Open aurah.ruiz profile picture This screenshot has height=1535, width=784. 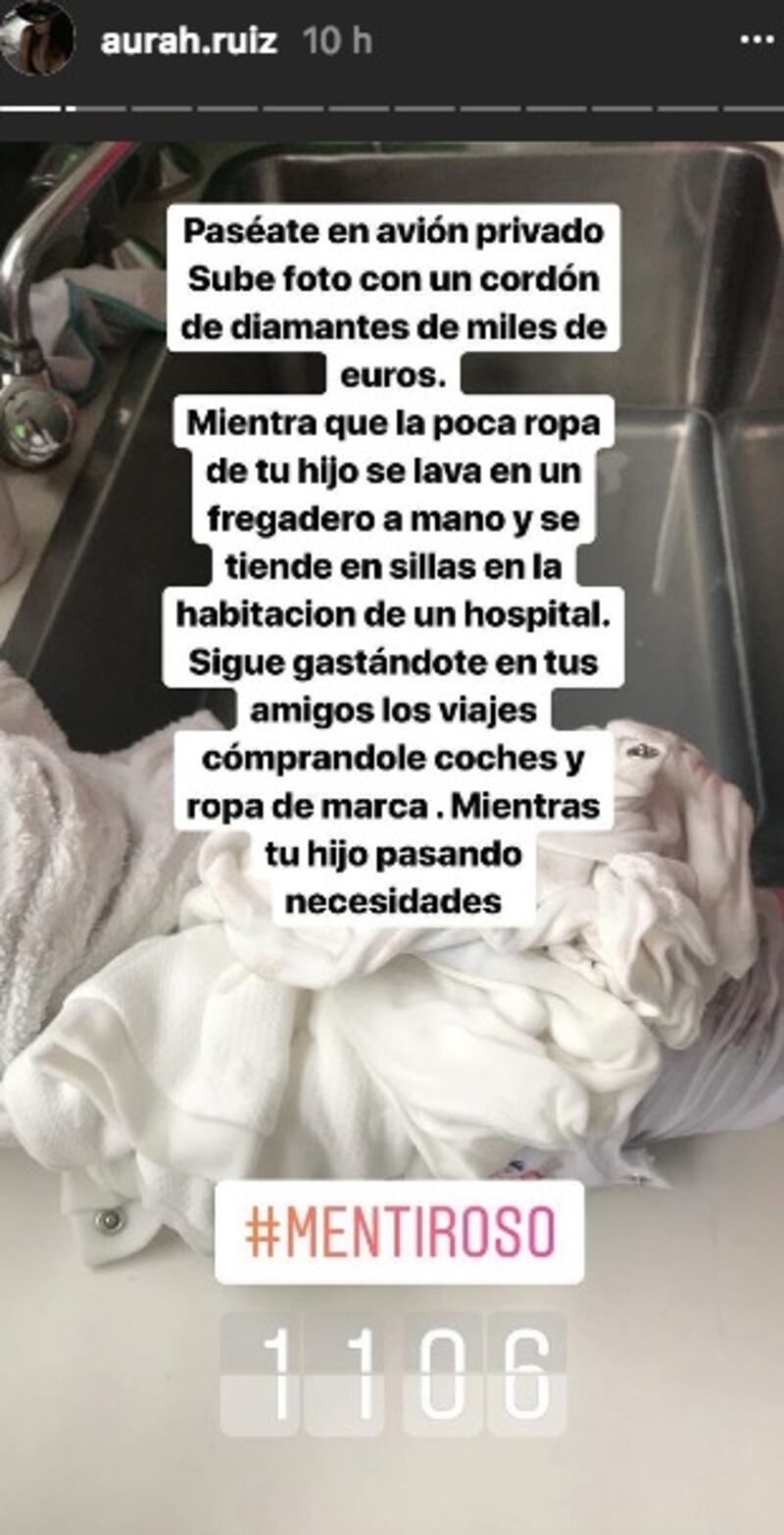(x=37, y=37)
